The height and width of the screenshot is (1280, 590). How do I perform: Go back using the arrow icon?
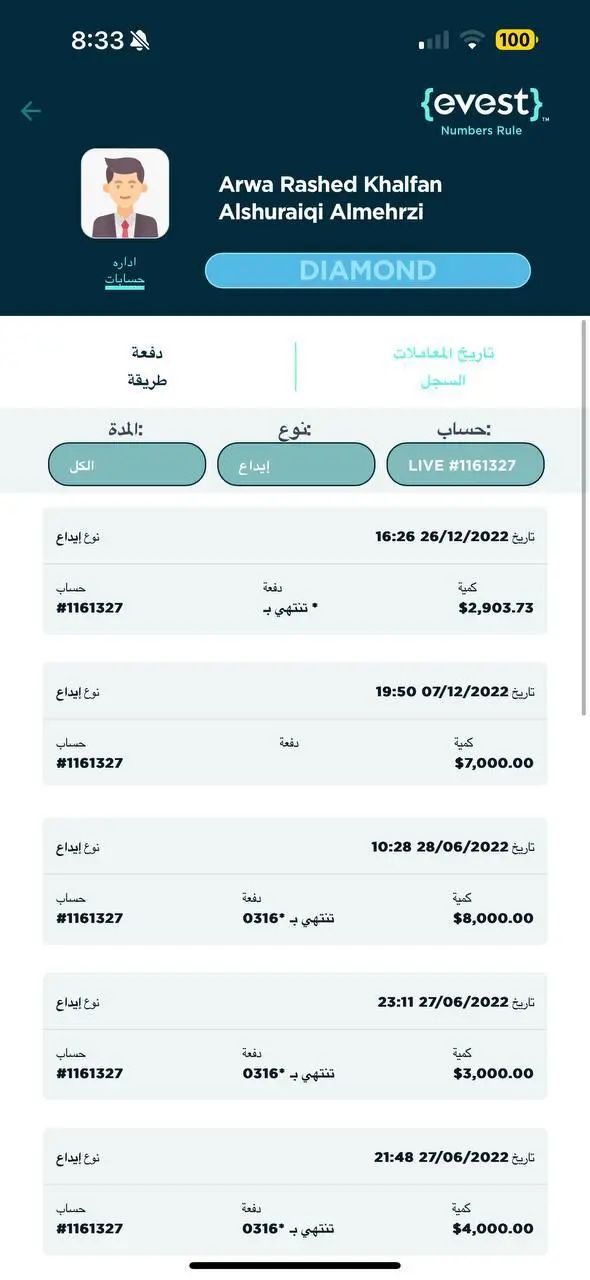[31, 111]
